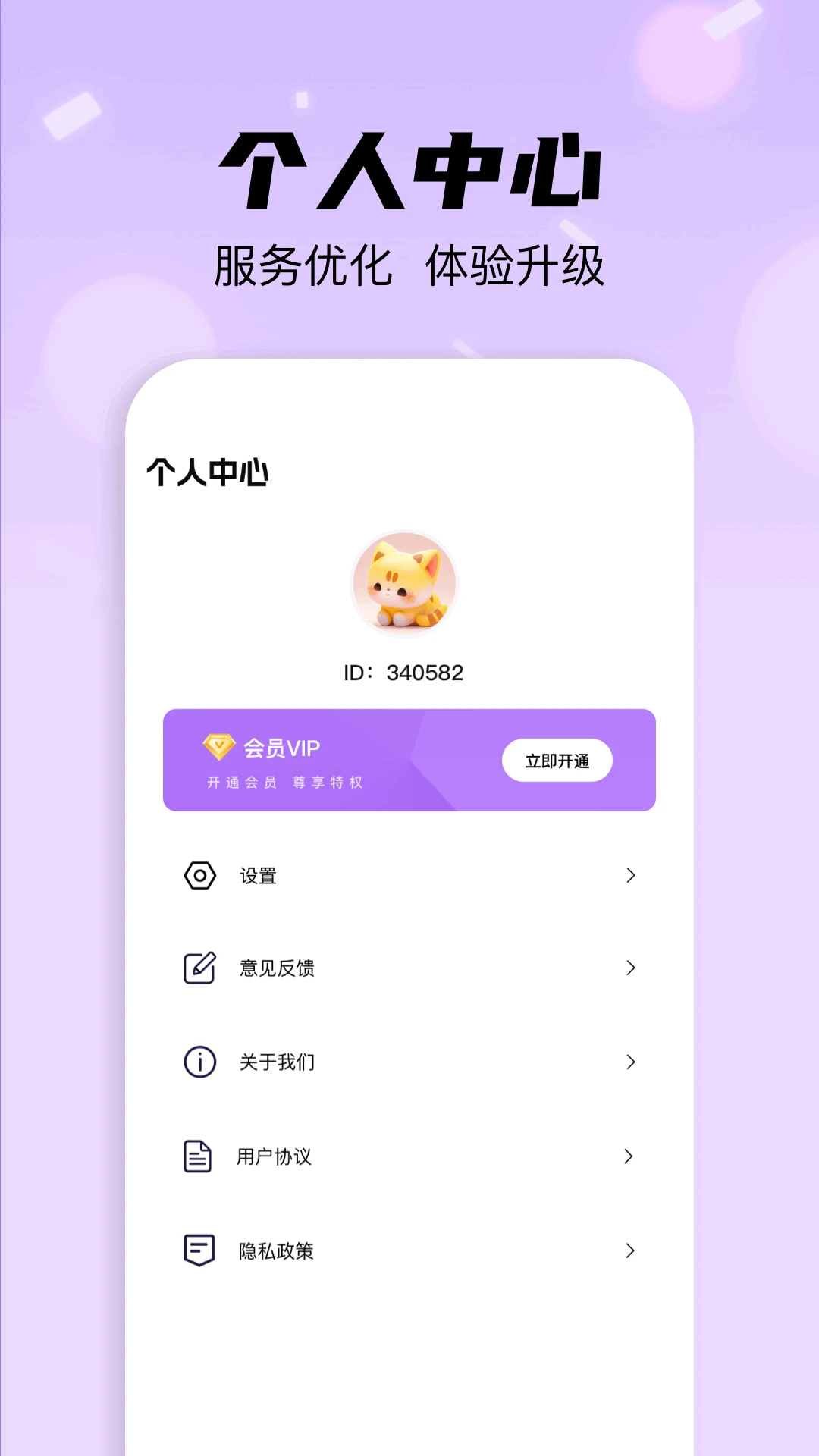Click the 用户协议 document icon
This screenshot has width=819, height=1456.
click(199, 1156)
